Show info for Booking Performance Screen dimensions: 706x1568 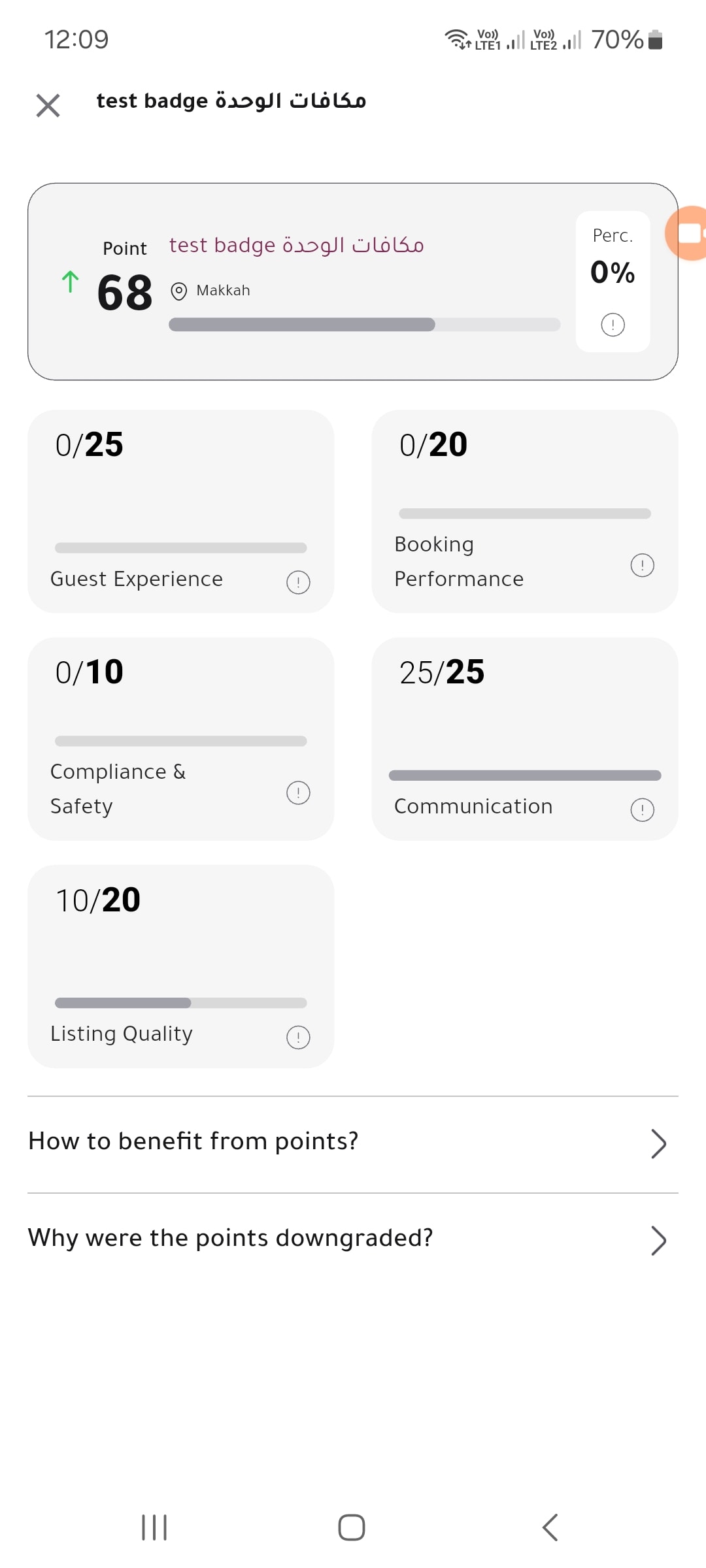click(x=642, y=565)
